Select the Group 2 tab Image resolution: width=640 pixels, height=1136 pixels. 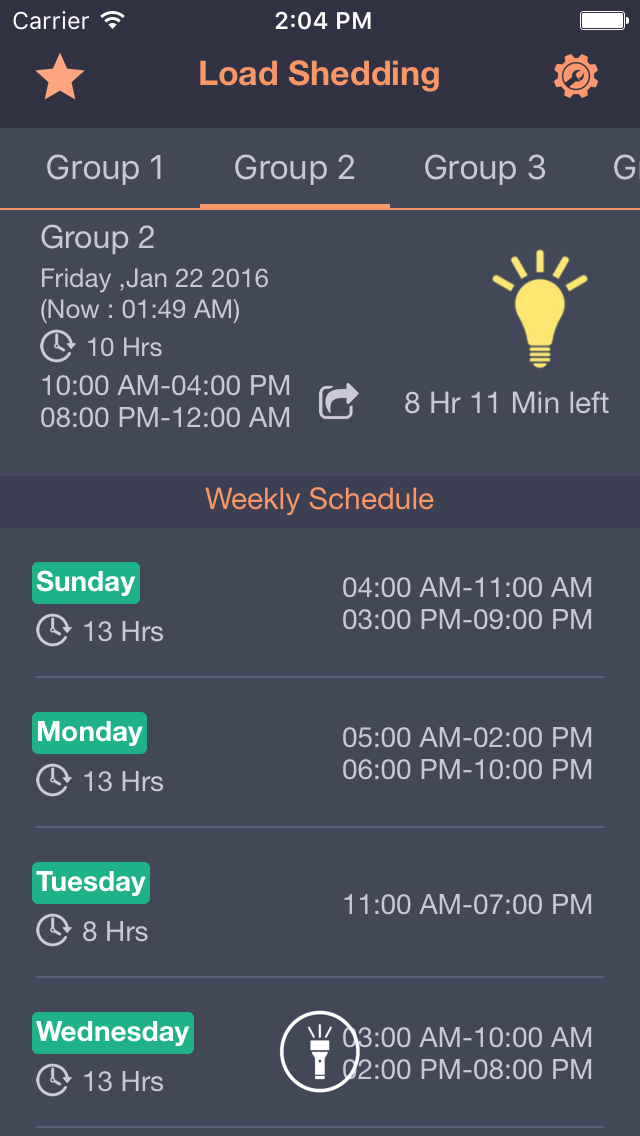click(295, 168)
